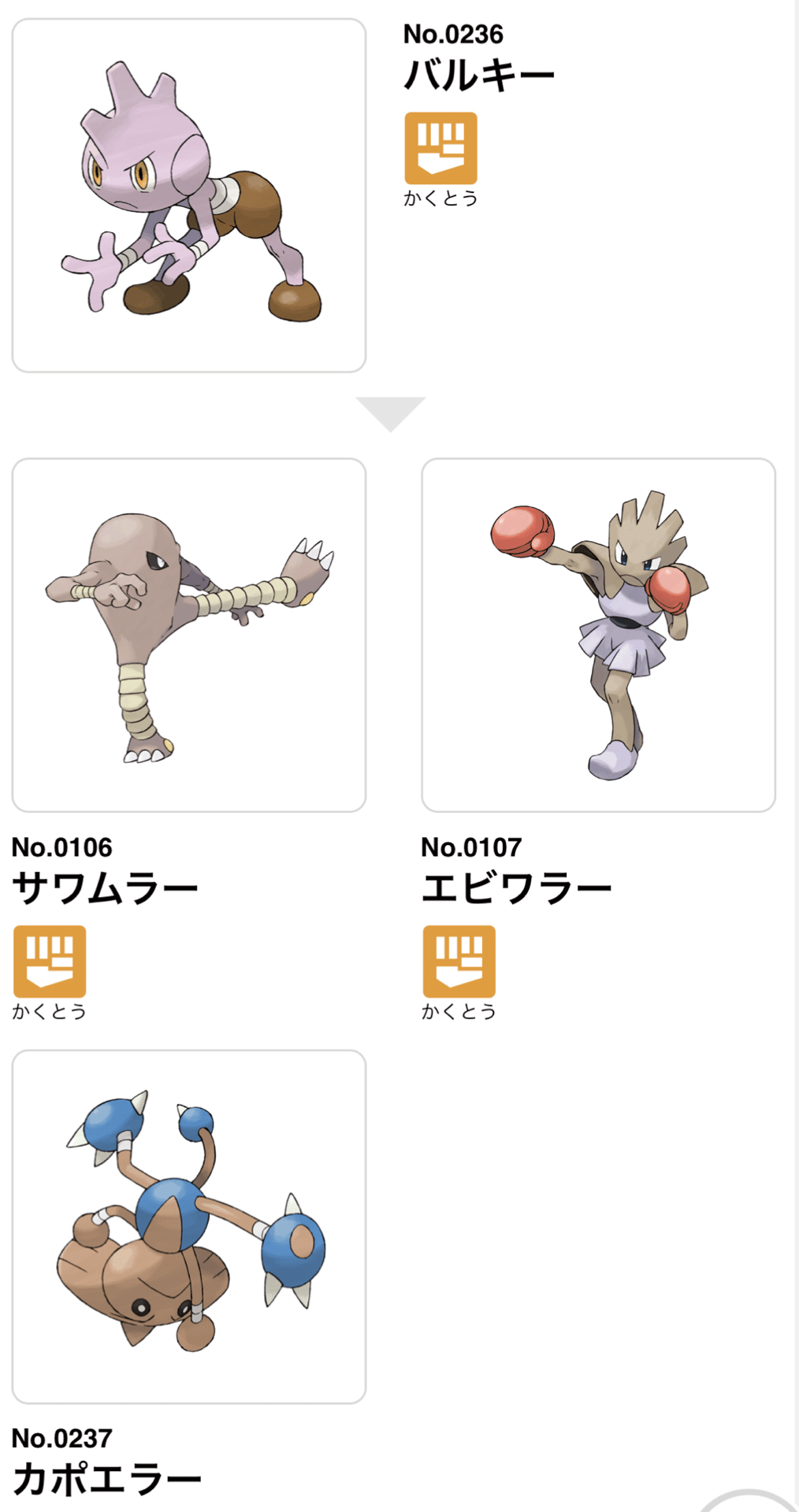Open the カポエラー artwork thumbnail
Screen dimensions: 799x1512
point(190,1225)
